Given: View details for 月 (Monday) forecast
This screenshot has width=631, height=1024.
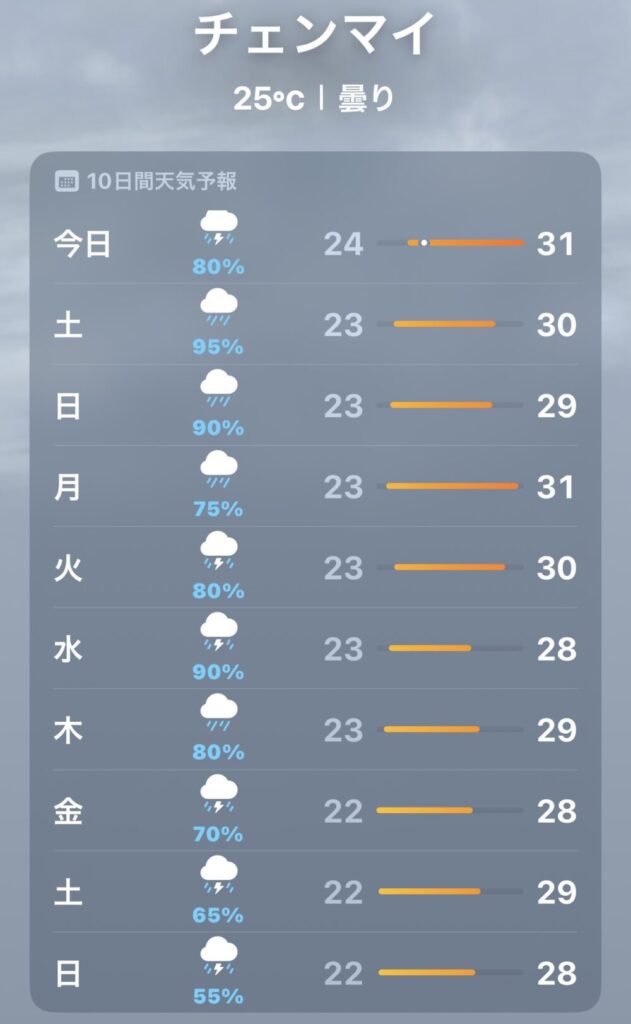Looking at the screenshot, I should (x=315, y=487).
